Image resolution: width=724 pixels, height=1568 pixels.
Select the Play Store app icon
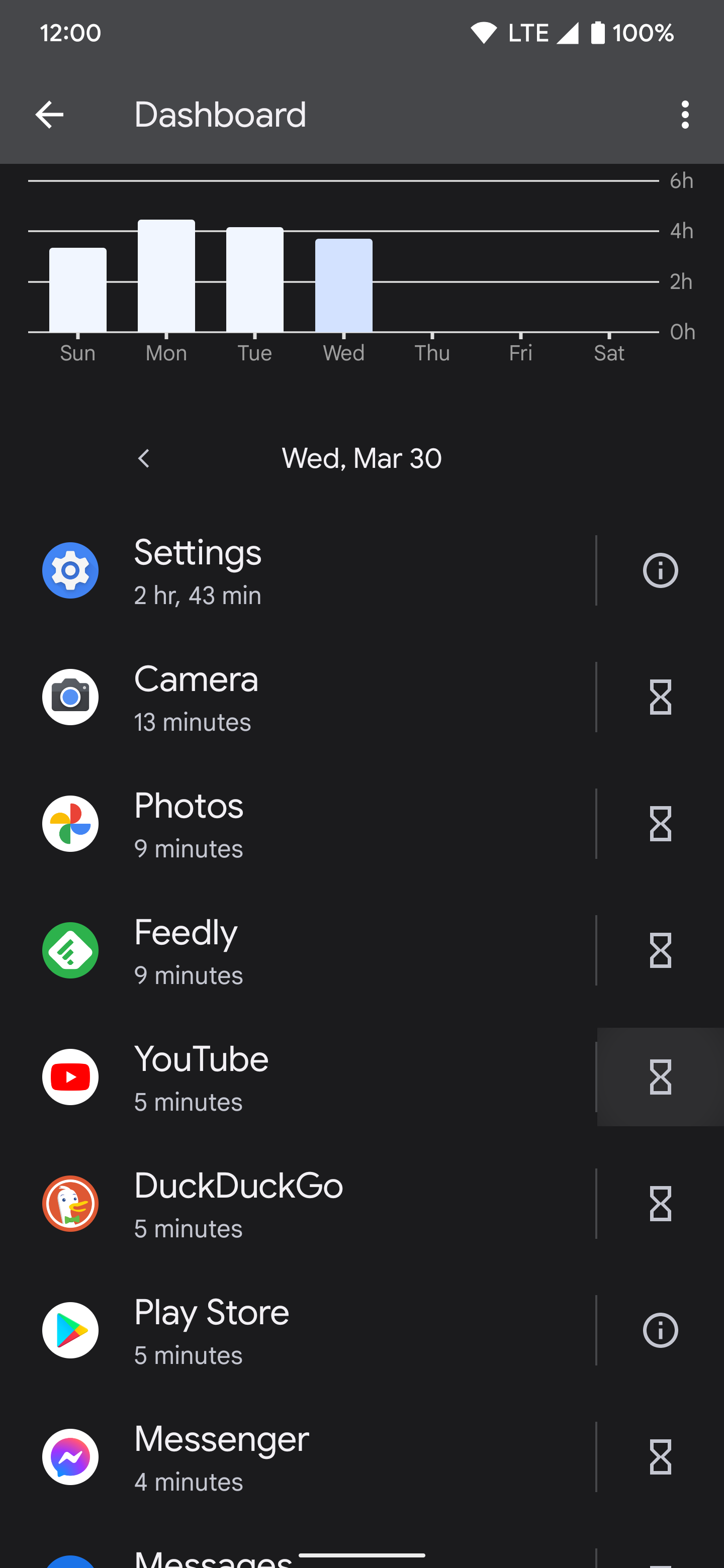[x=70, y=1330]
